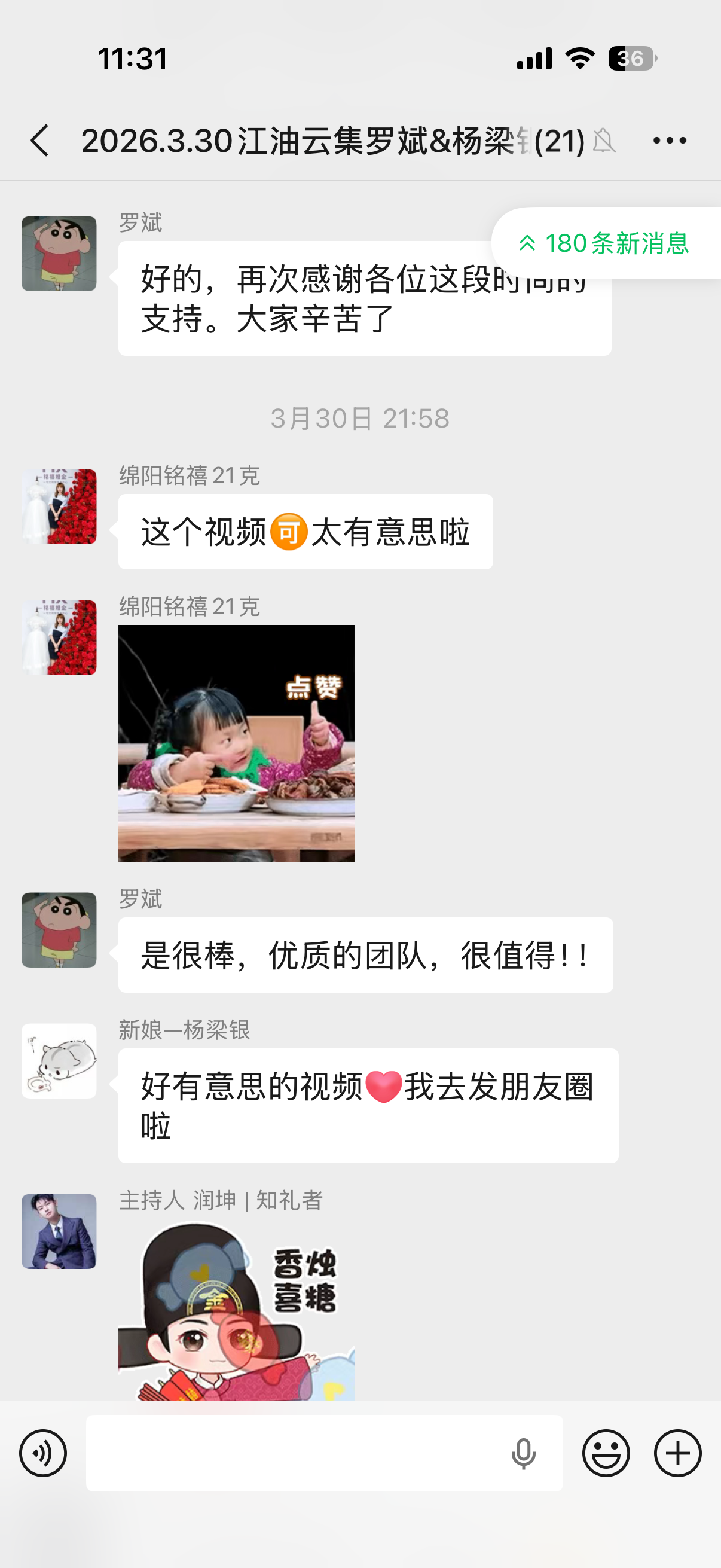Image resolution: width=721 pixels, height=1568 pixels.
Task: View the 点赞 thumbs-up sticker image
Action: point(237,743)
